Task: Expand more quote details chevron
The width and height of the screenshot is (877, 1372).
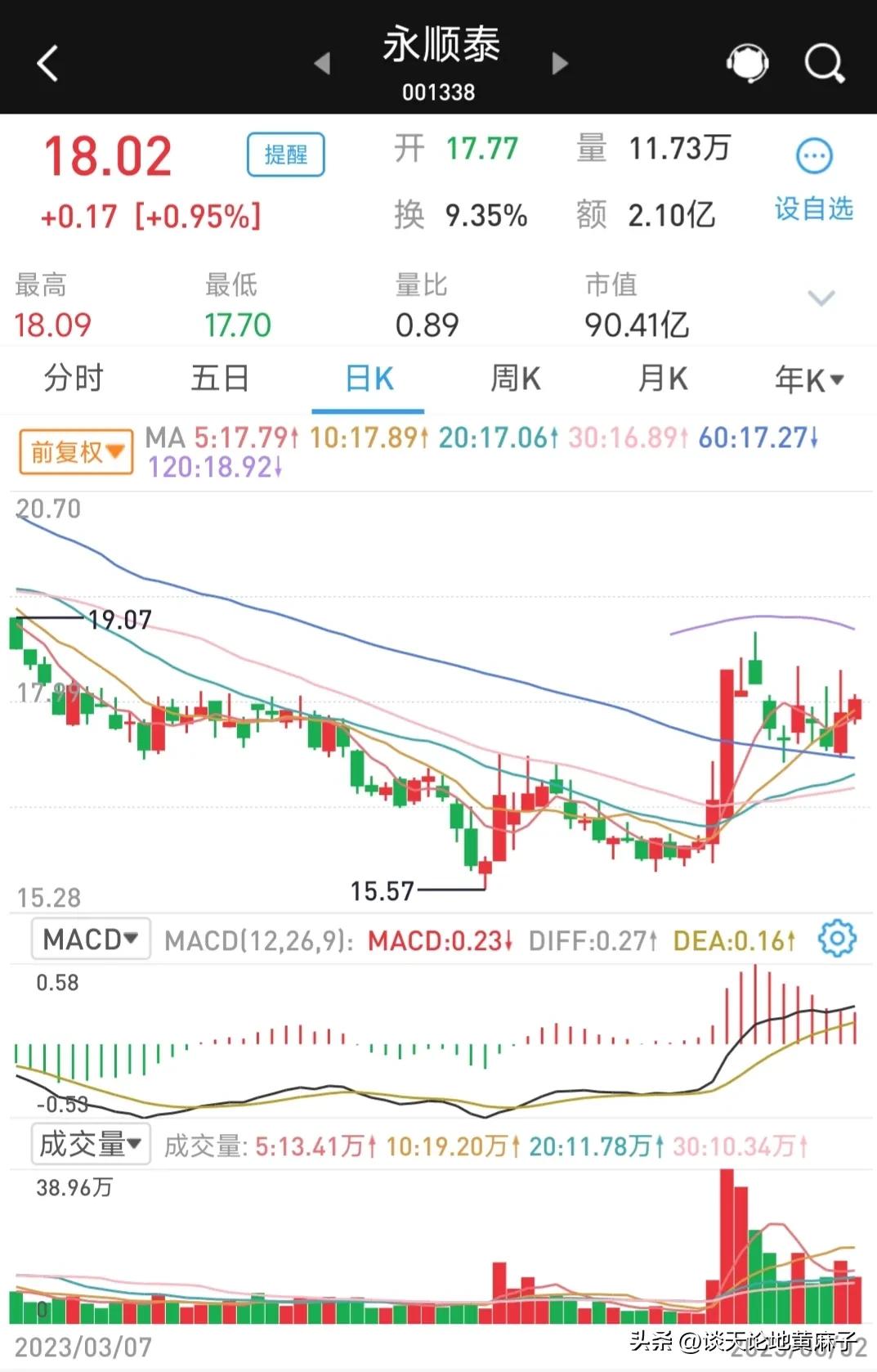Action: coord(821,298)
